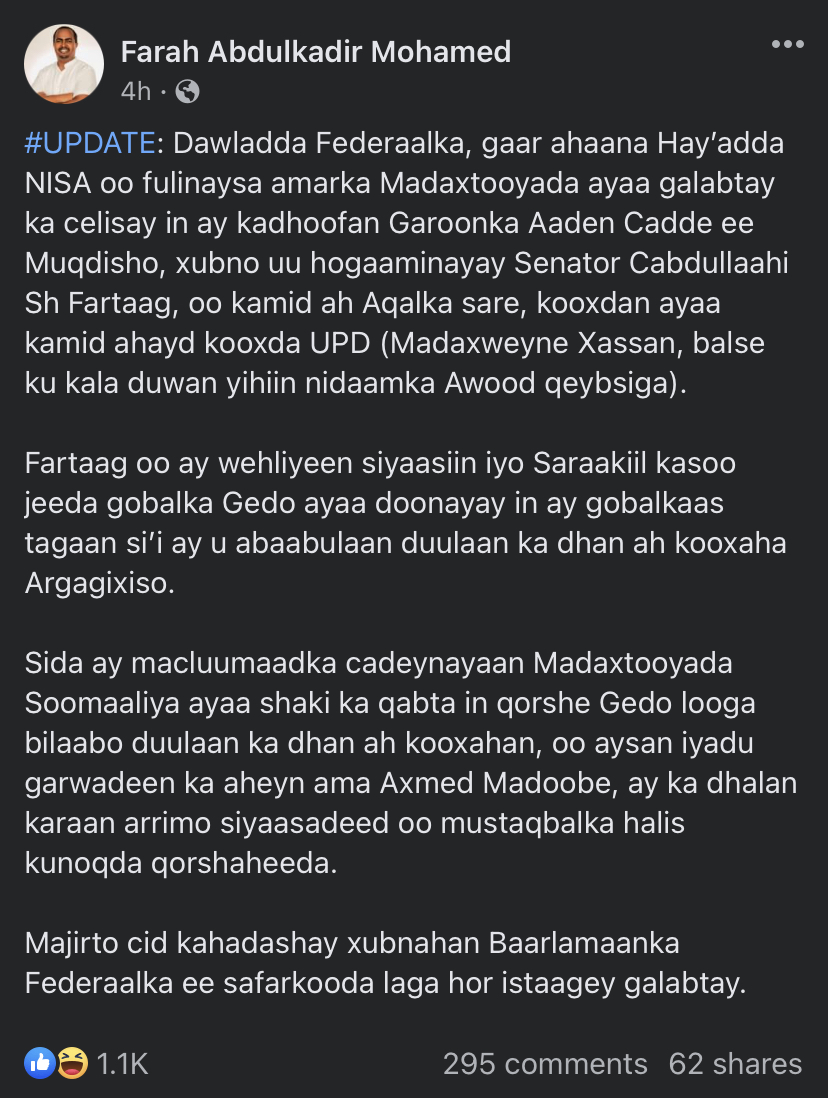
Task: Open the 4h post timestamp
Action: click(135, 91)
